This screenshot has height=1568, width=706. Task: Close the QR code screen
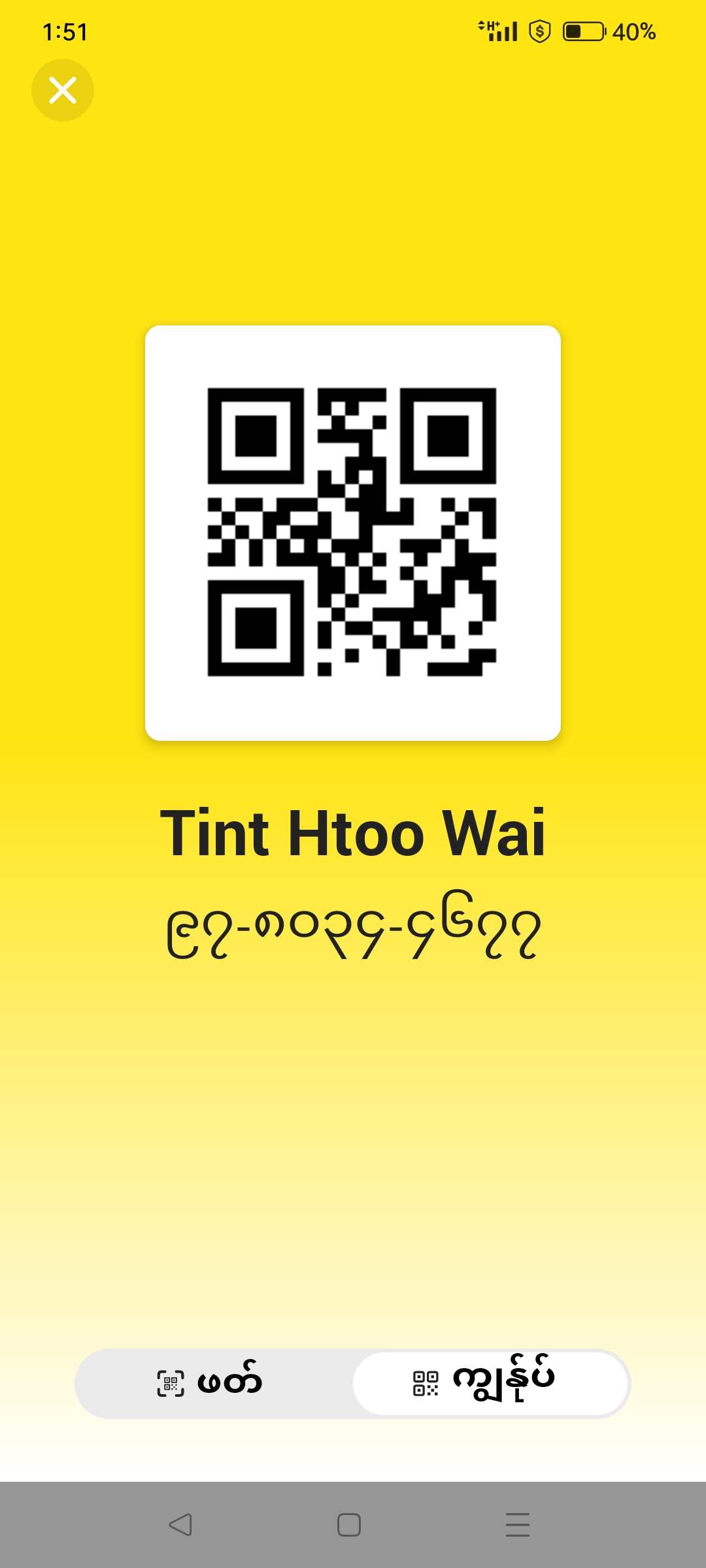63,90
